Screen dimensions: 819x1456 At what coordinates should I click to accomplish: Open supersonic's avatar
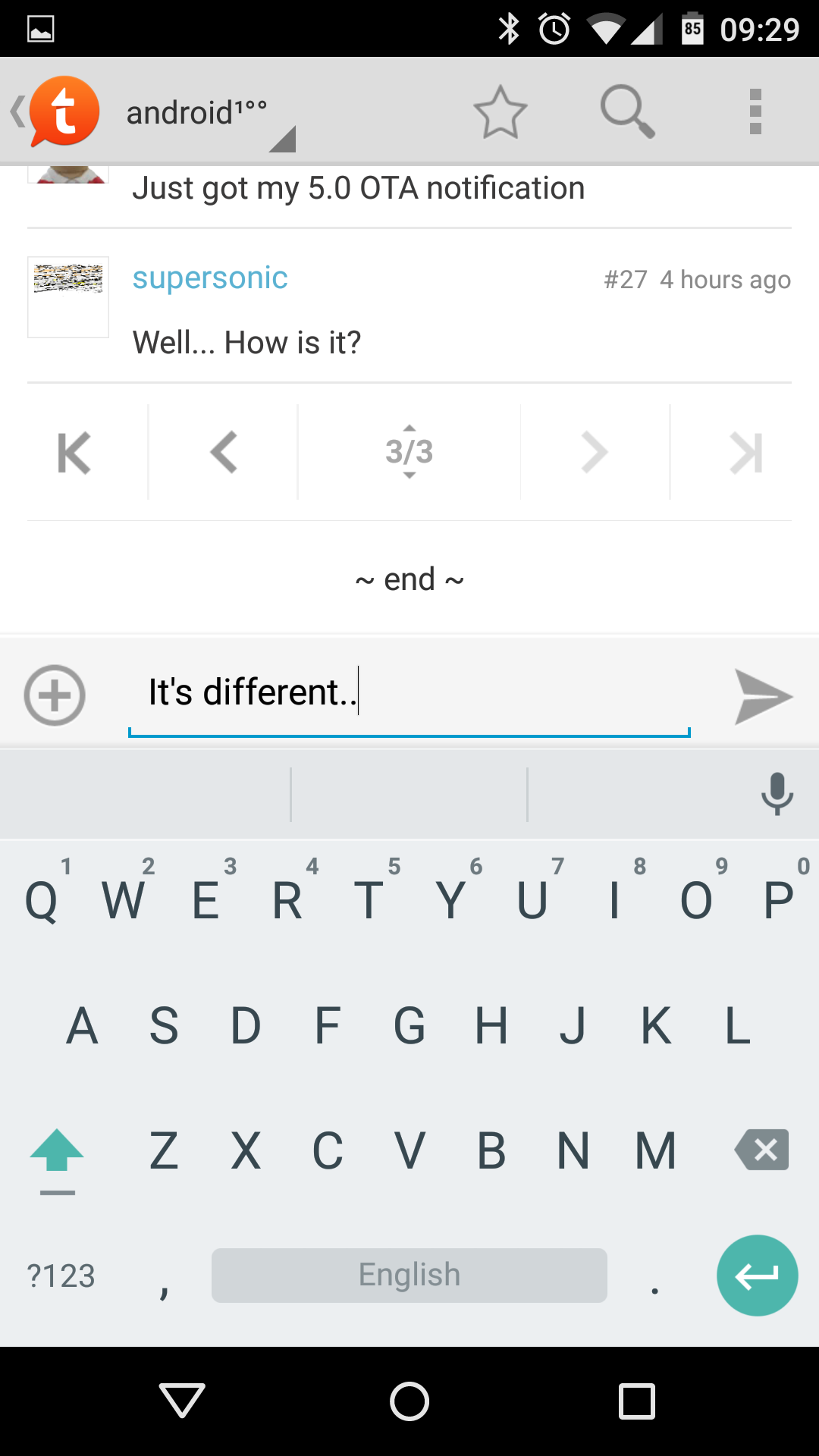click(68, 297)
